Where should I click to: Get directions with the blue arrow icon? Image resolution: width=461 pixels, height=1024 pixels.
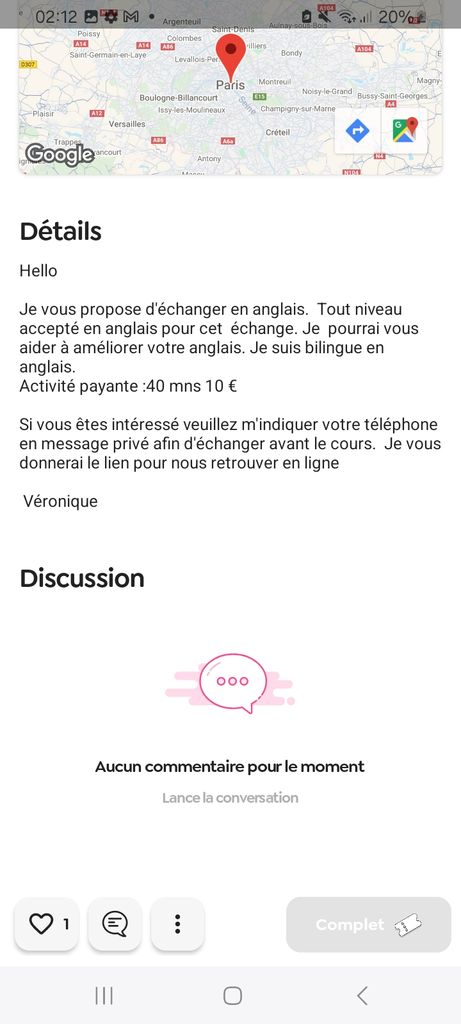pos(357,131)
